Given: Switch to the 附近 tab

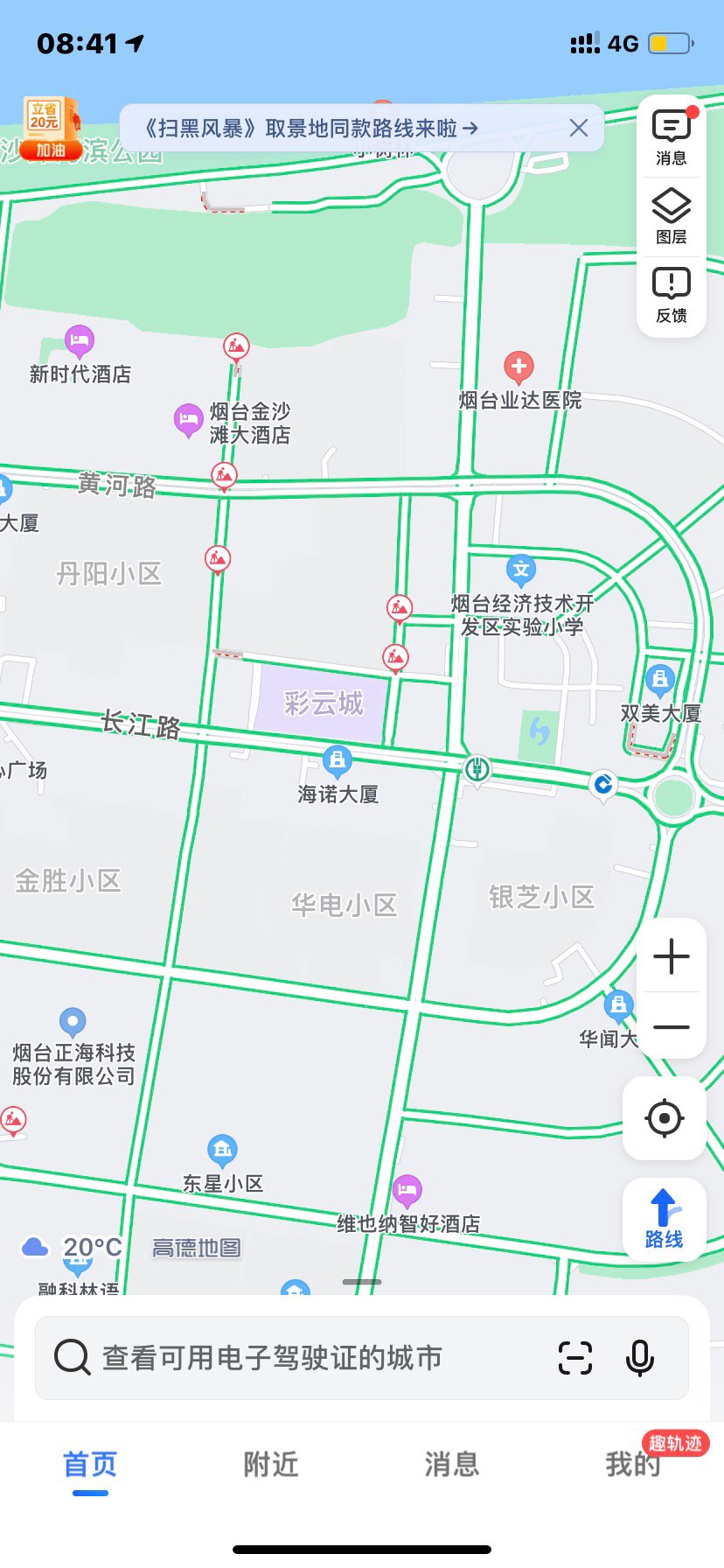Looking at the screenshot, I should point(271,1464).
